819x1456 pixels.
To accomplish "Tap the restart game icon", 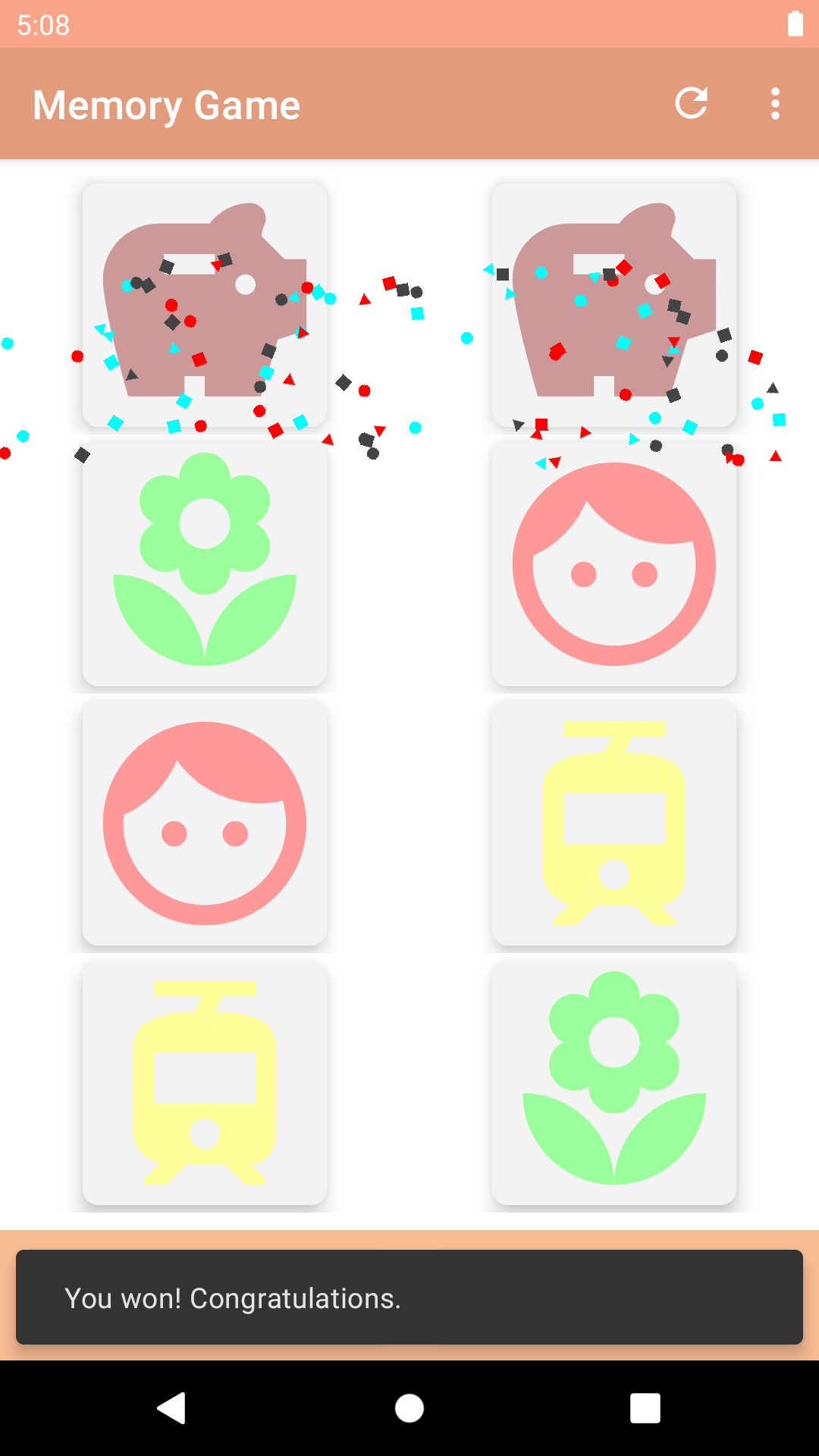I will click(692, 104).
